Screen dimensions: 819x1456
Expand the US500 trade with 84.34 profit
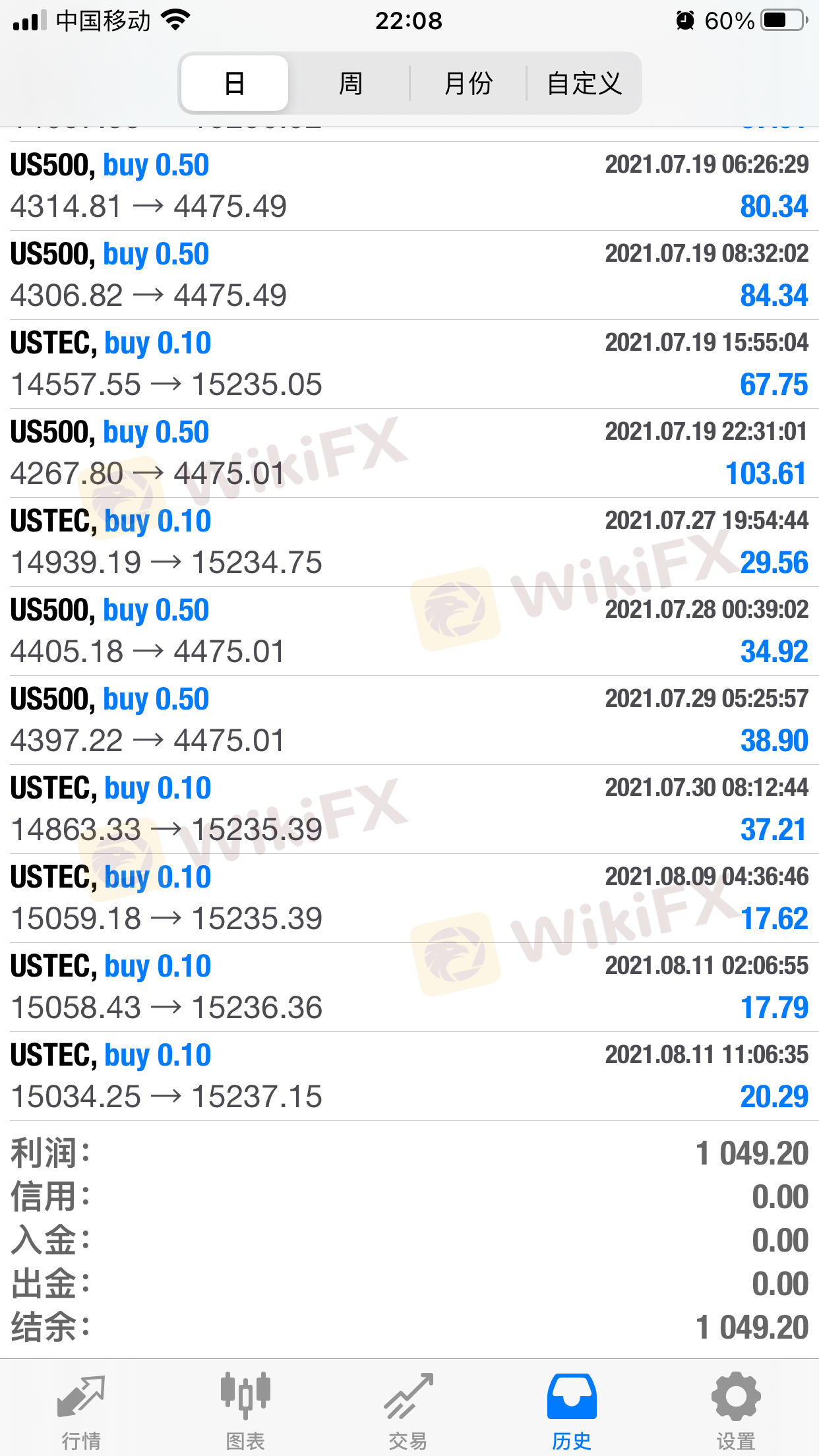coord(409,275)
